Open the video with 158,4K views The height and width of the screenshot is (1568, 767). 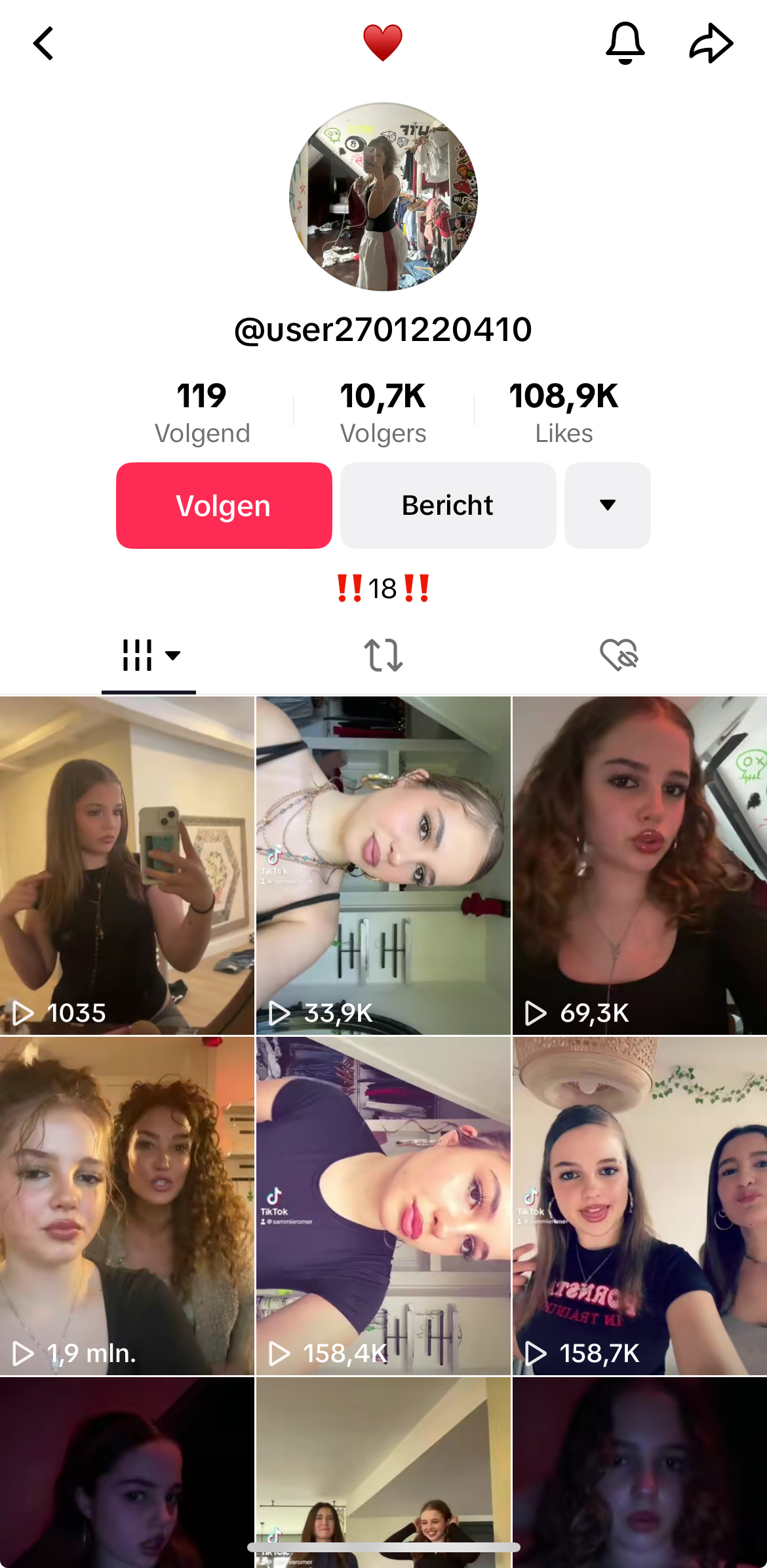tap(383, 1205)
